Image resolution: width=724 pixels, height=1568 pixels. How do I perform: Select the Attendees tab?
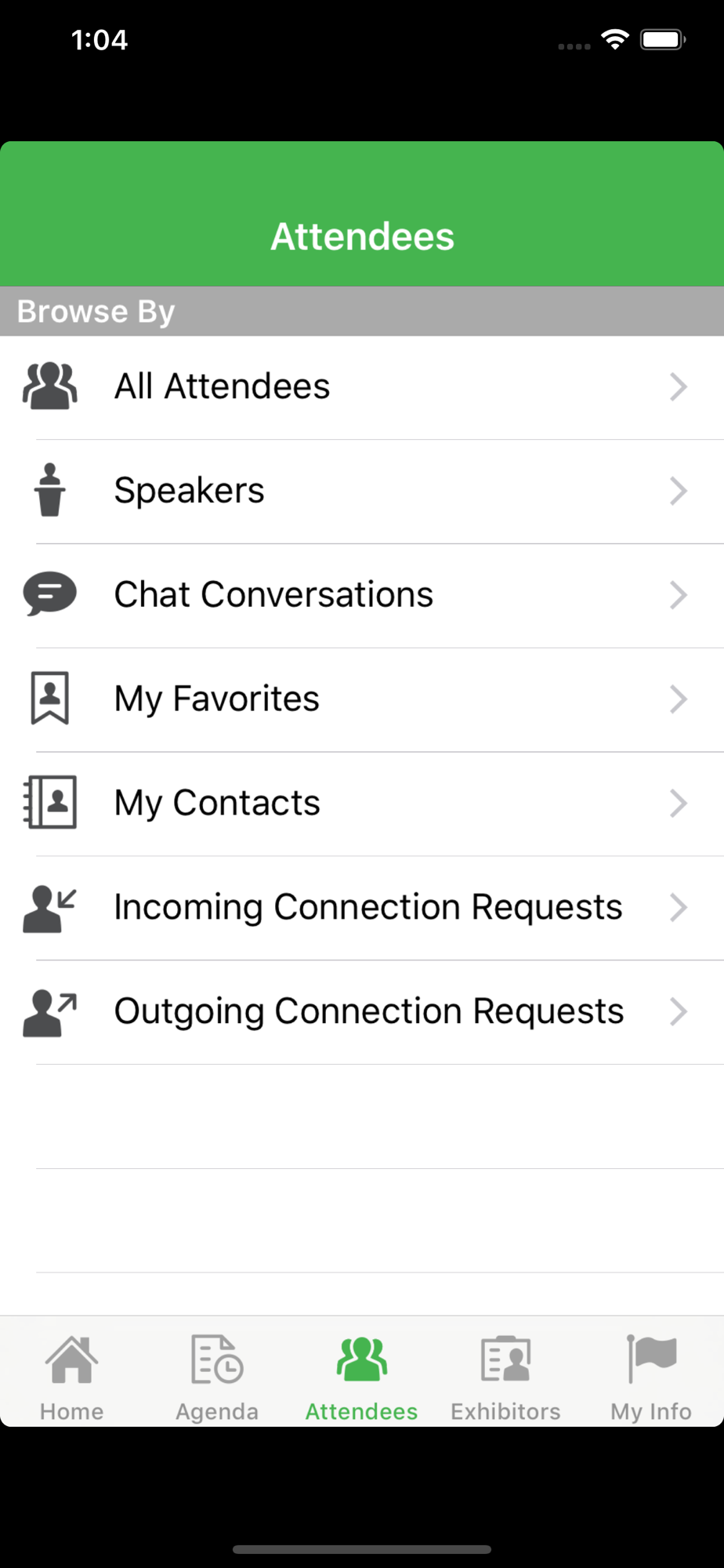pos(361,1377)
